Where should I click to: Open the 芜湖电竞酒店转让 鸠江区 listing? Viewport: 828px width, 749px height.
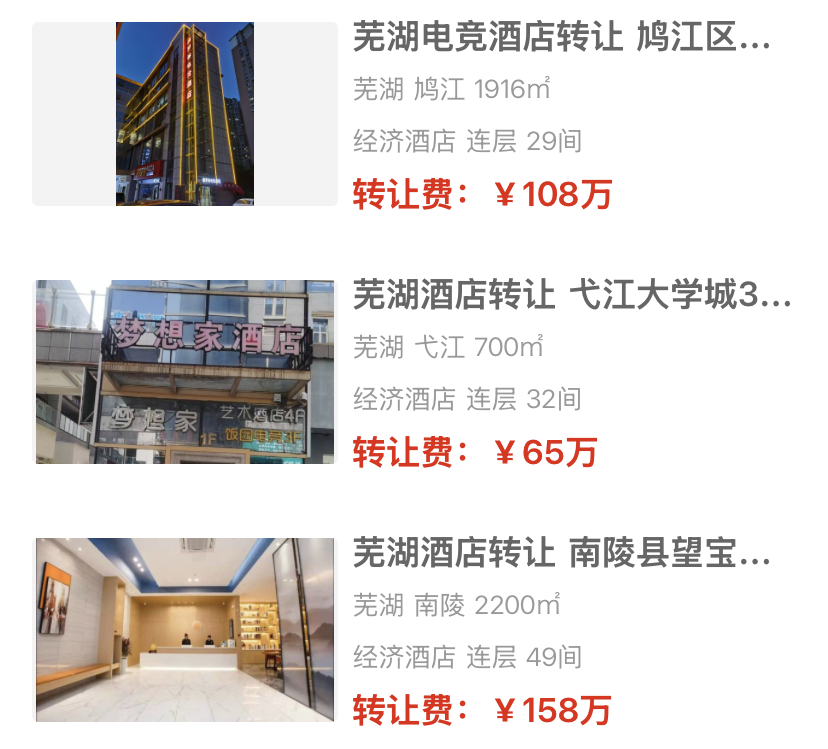tap(561, 40)
